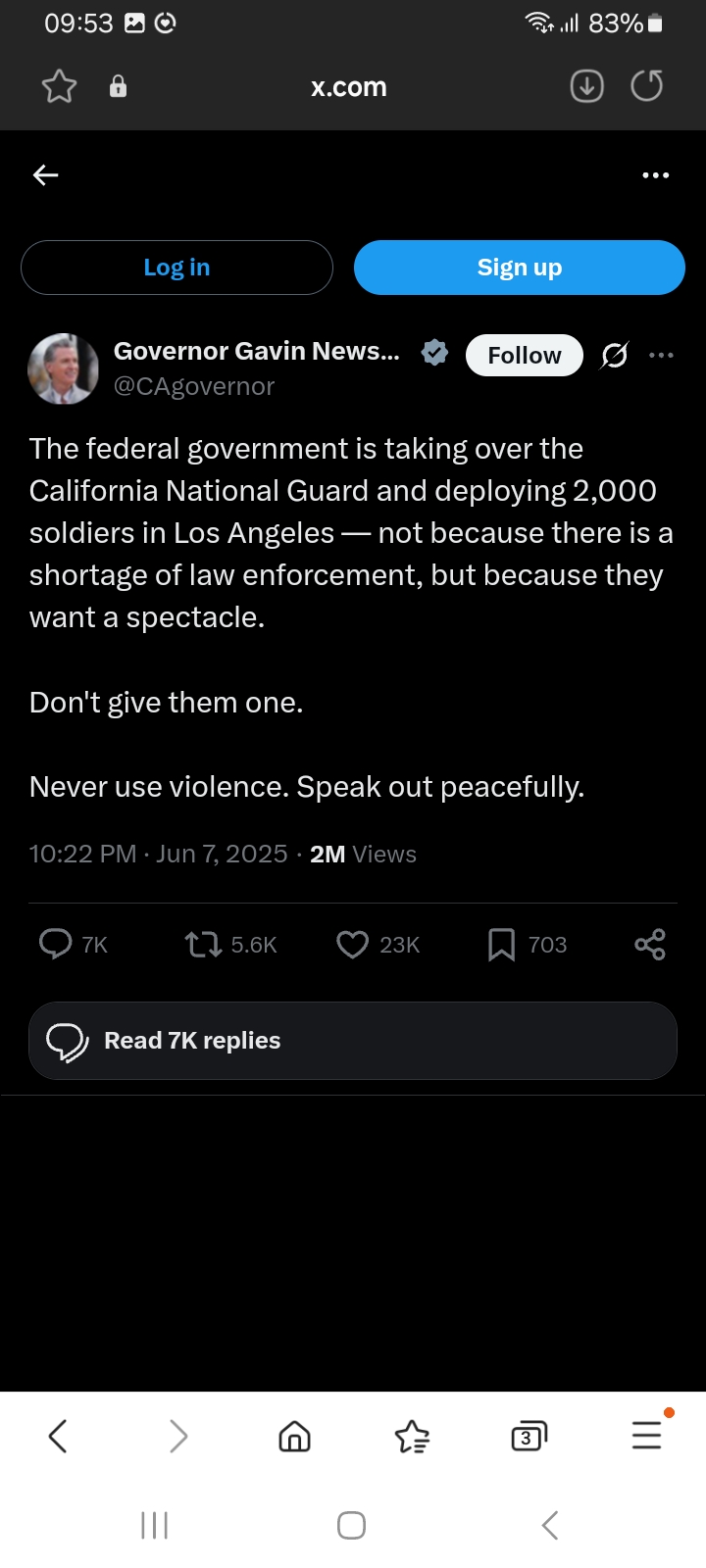Open the post's more options dots
This screenshot has width=706, height=1568.
662,355
